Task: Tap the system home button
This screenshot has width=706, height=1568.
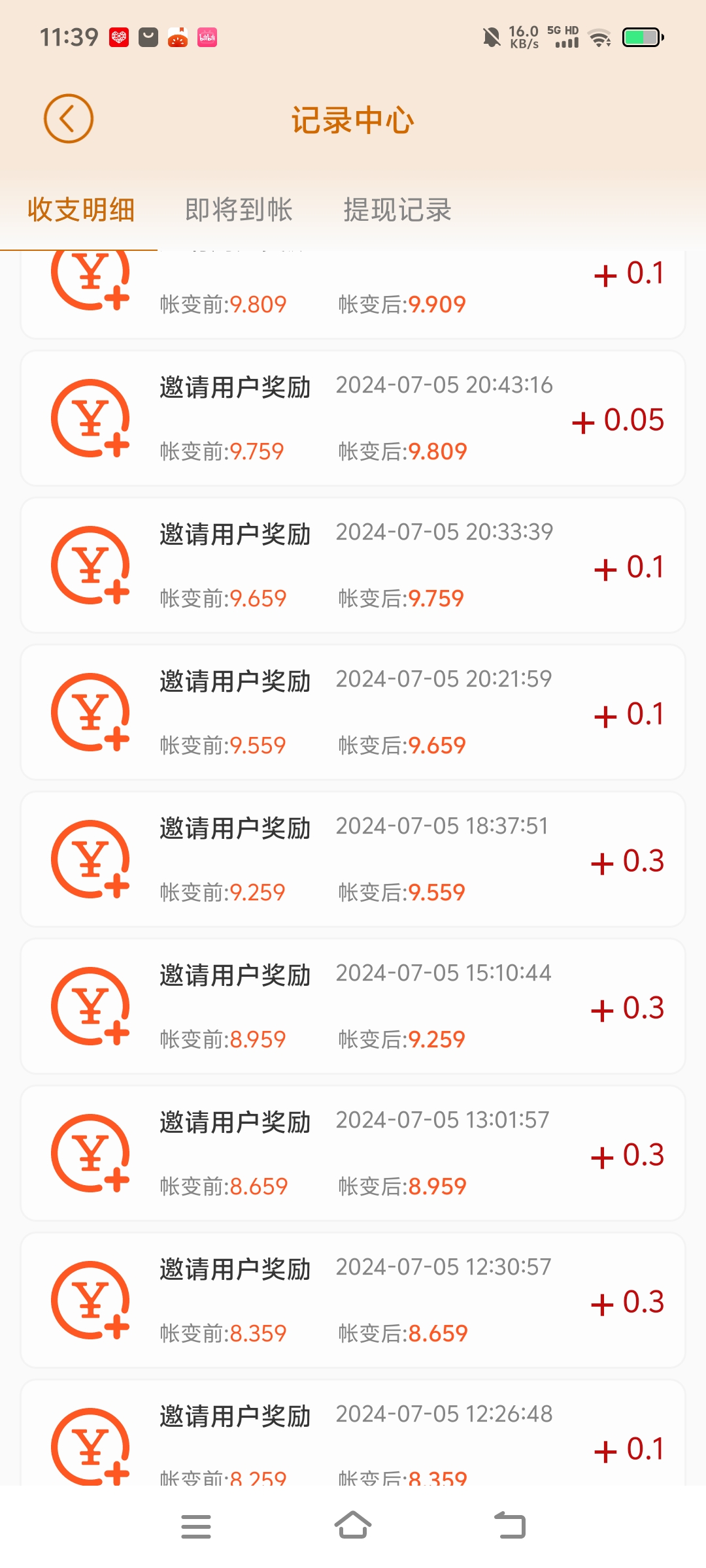Action: click(353, 1526)
